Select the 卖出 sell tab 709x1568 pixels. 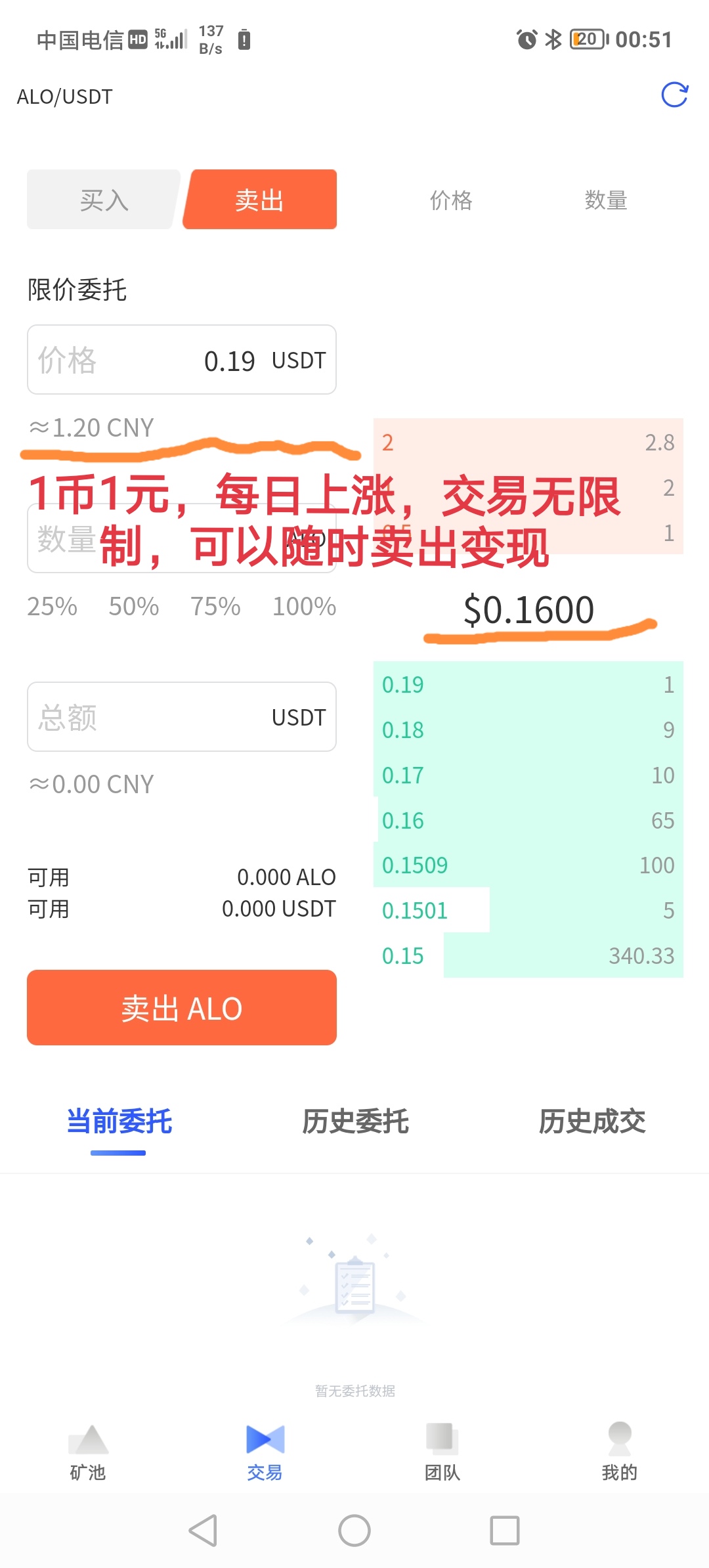click(x=260, y=200)
